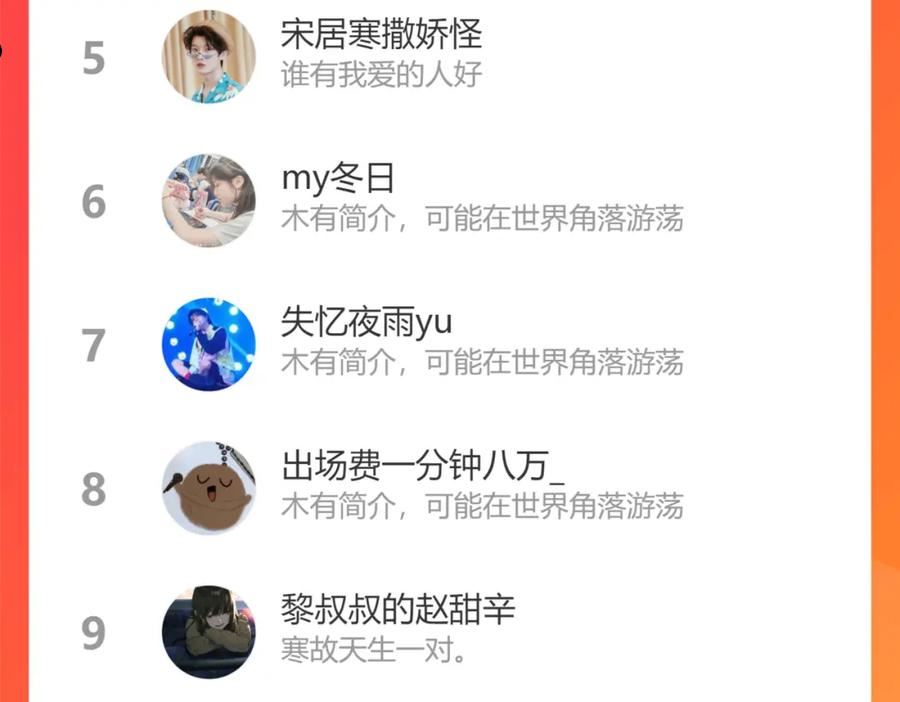Open 出场费一分钟八万_ in the ranking list
The height and width of the screenshot is (702, 900).
(422, 467)
